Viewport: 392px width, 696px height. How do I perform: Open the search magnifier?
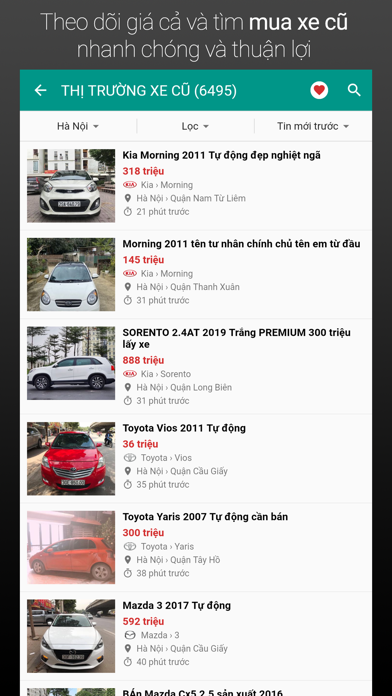[354, 90]
